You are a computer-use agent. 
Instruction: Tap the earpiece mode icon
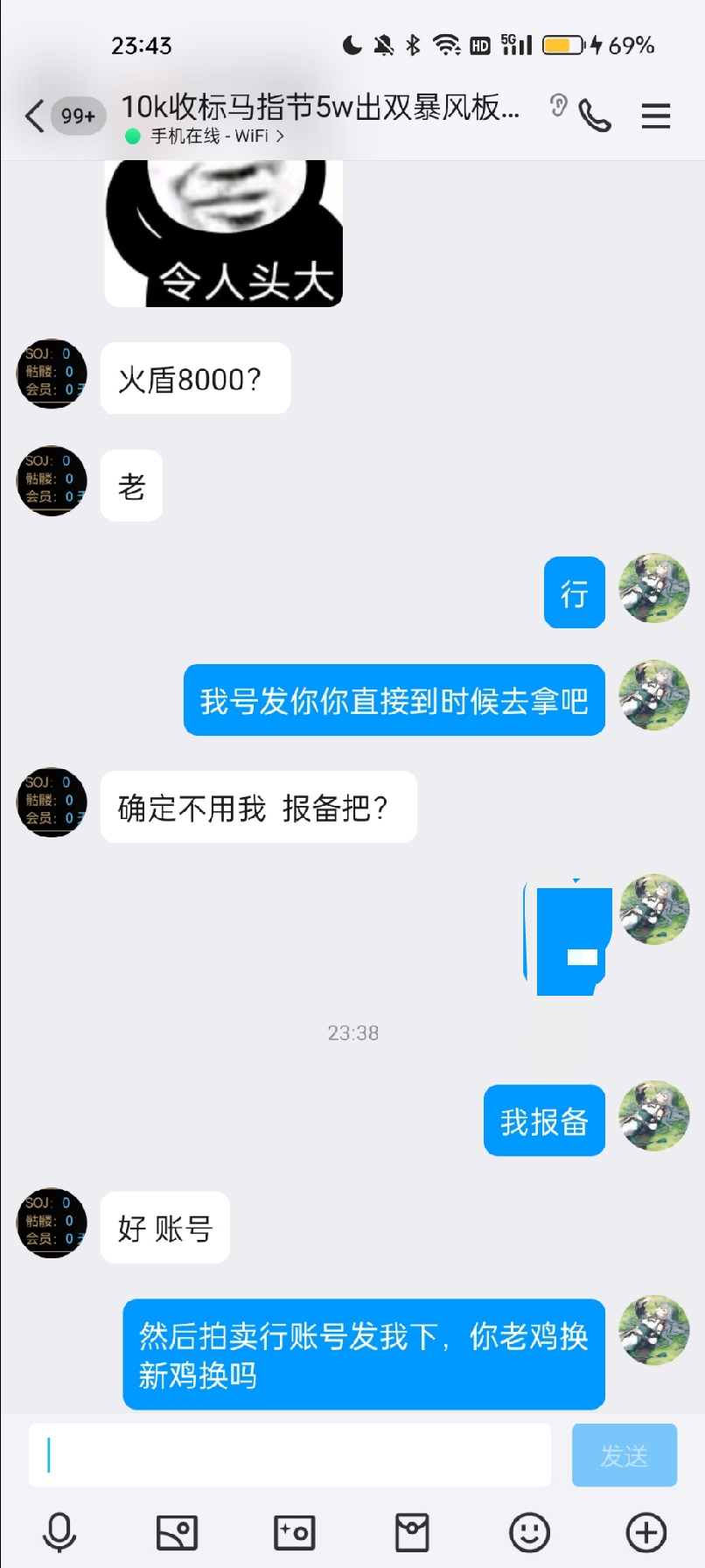click(x=558, y=107)
